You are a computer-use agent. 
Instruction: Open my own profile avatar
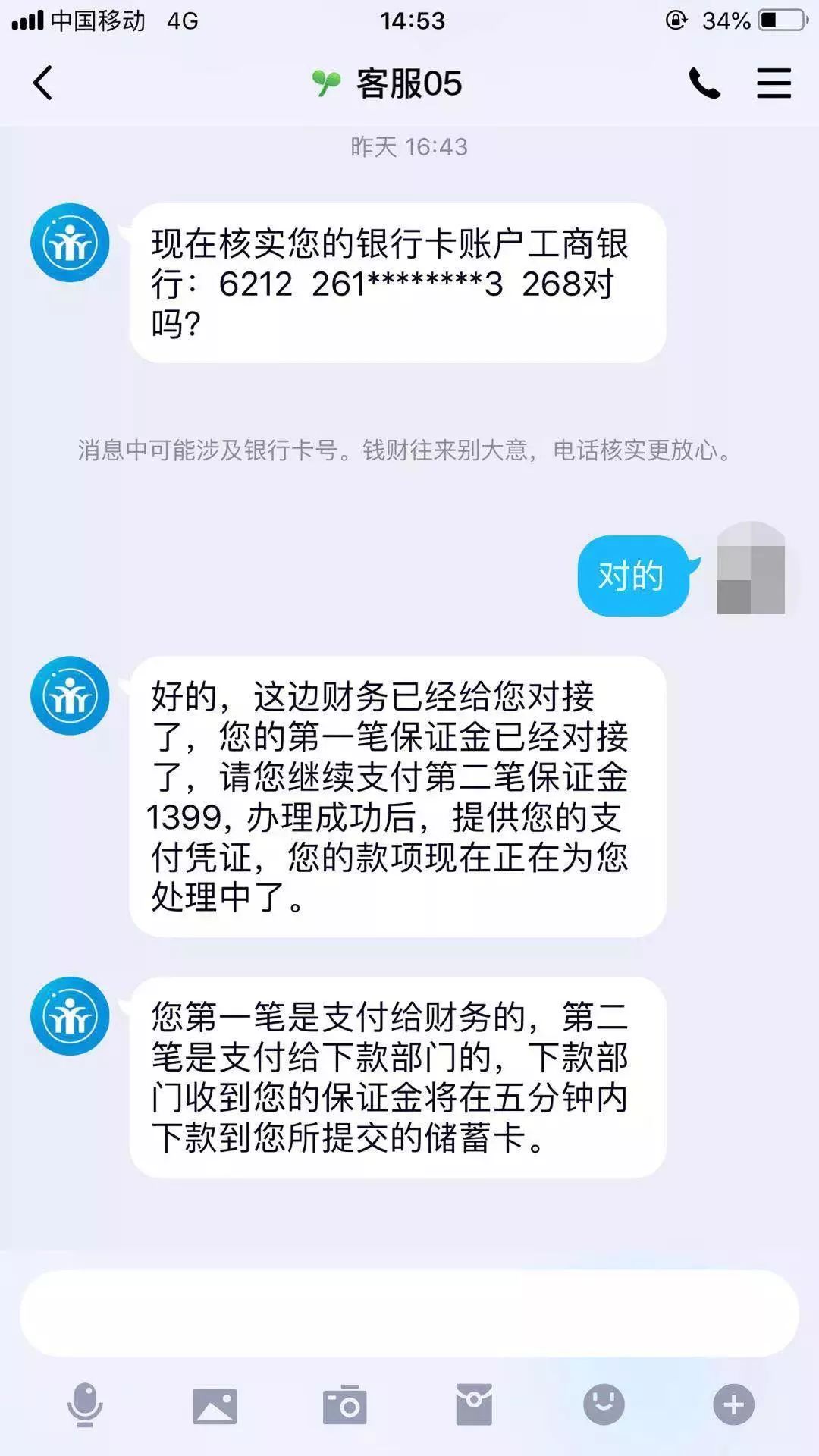[750, 568]
